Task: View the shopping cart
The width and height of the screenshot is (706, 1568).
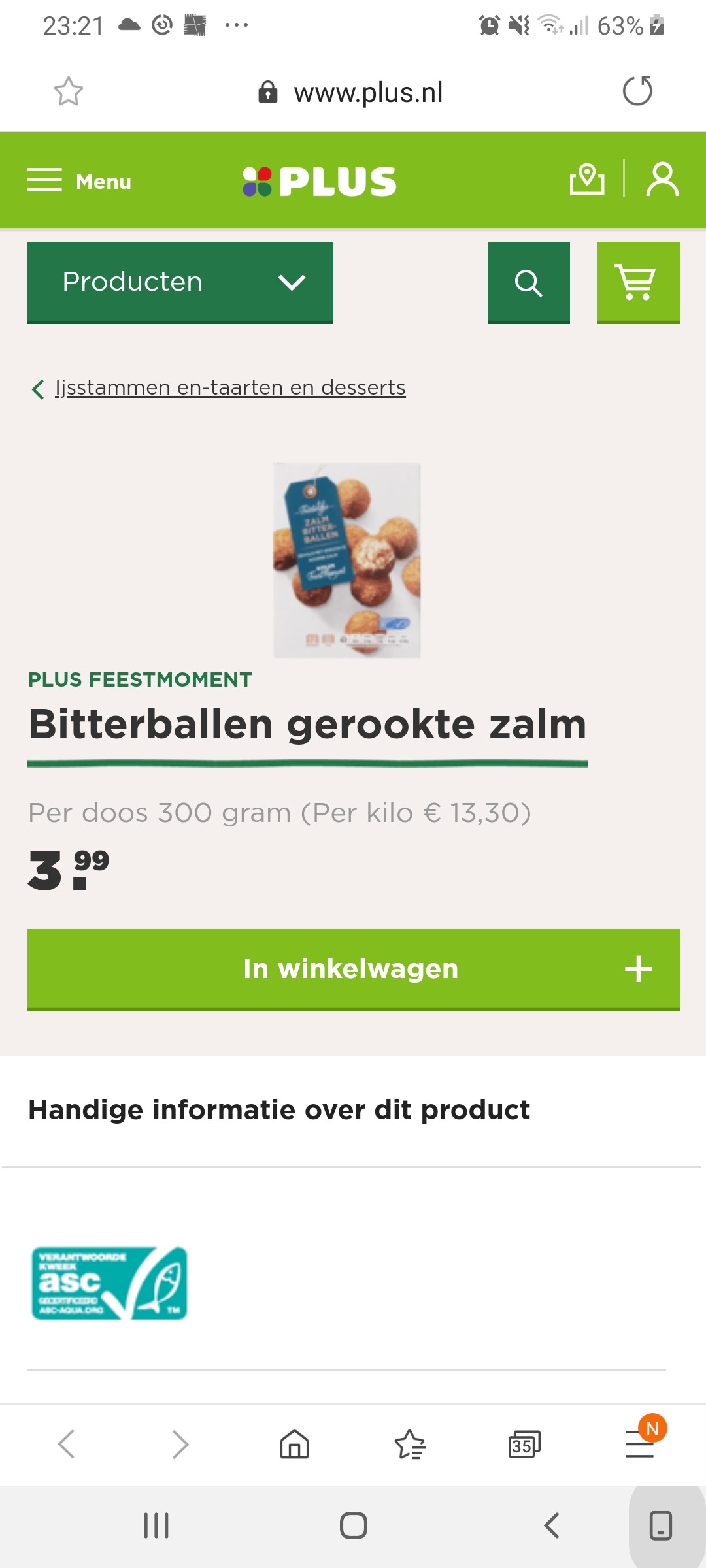Action: coord(639,282)
